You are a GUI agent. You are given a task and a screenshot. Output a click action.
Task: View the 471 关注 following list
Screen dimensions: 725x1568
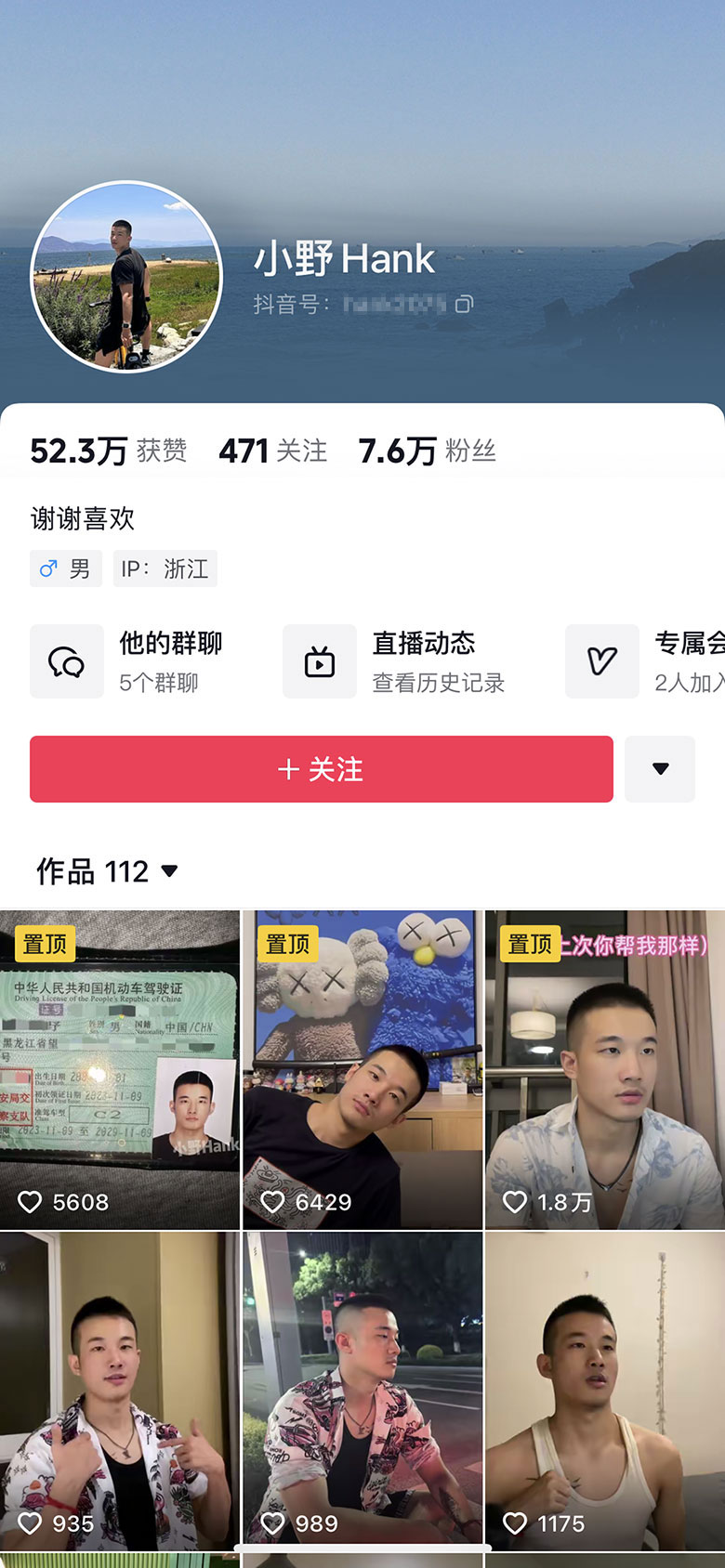coord(272,451)
